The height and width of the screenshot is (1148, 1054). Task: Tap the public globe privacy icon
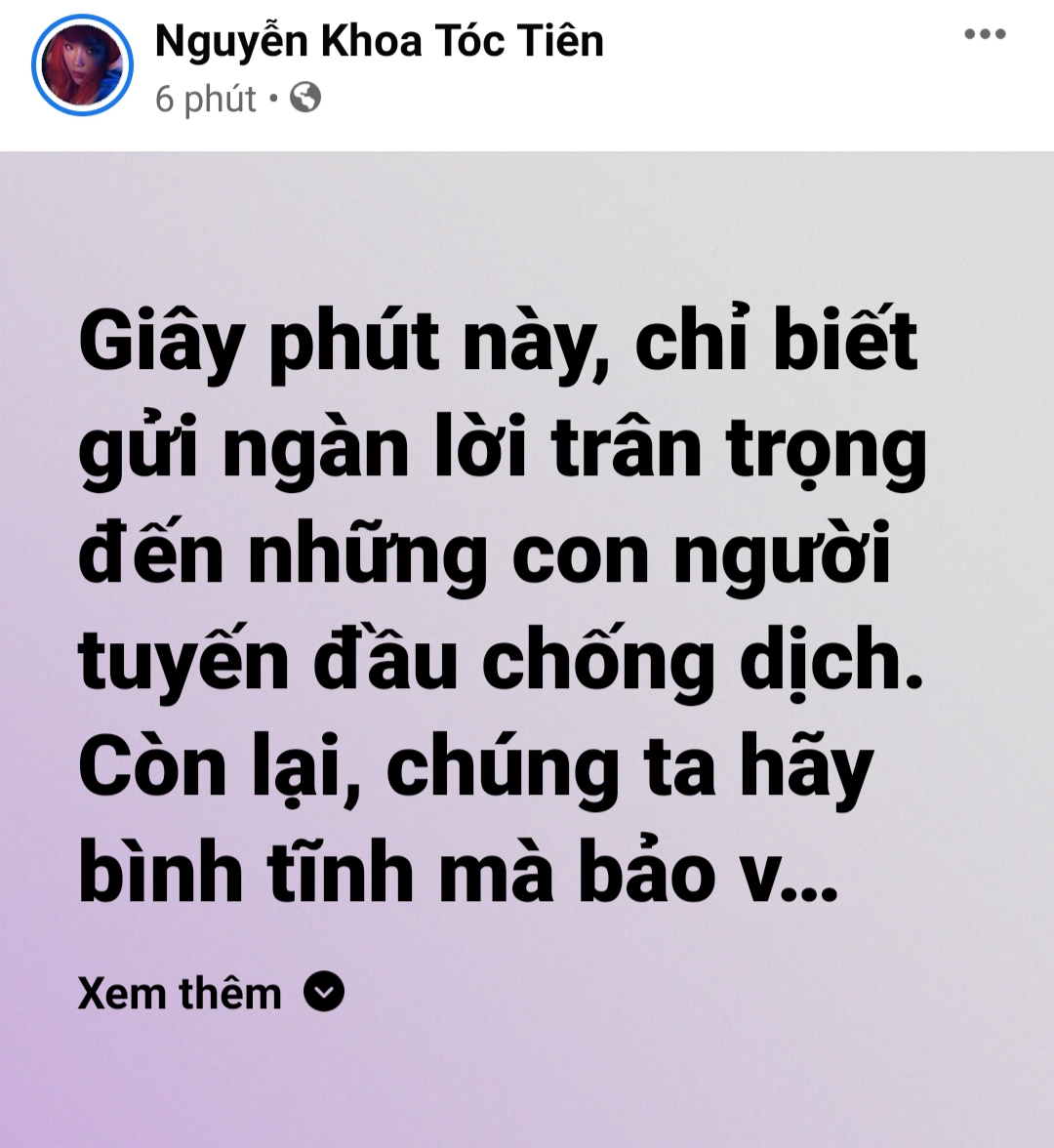tap(305, 98)
